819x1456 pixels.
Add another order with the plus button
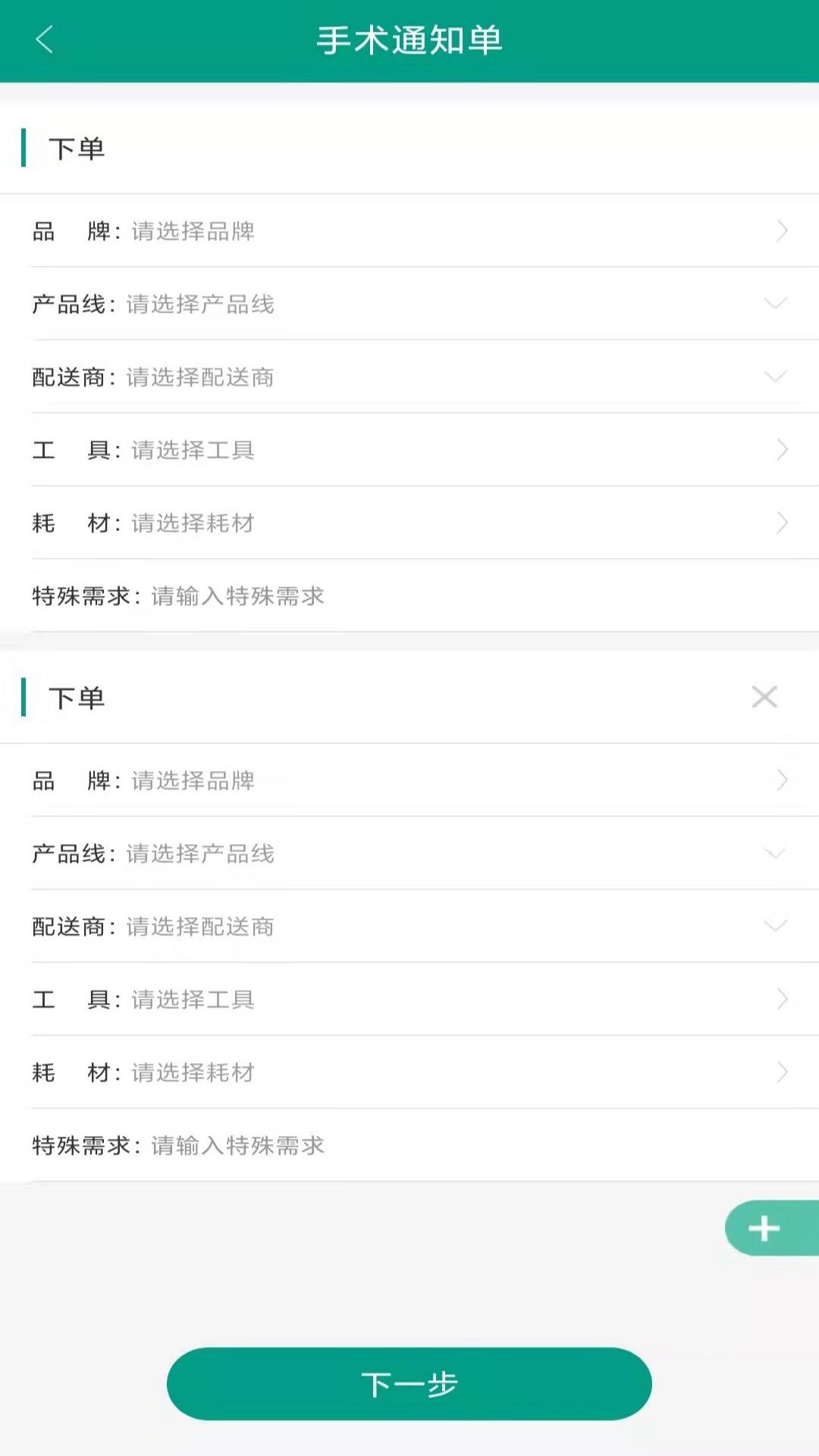pyautogui.click(x=771, y=1228)
